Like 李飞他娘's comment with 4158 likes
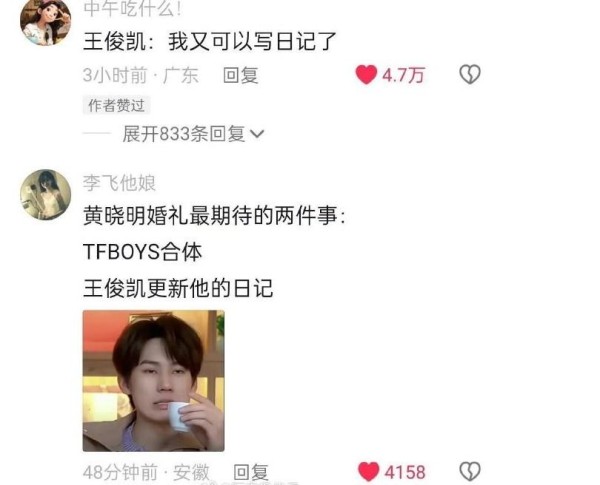600x485 pixels. point(369,472)
